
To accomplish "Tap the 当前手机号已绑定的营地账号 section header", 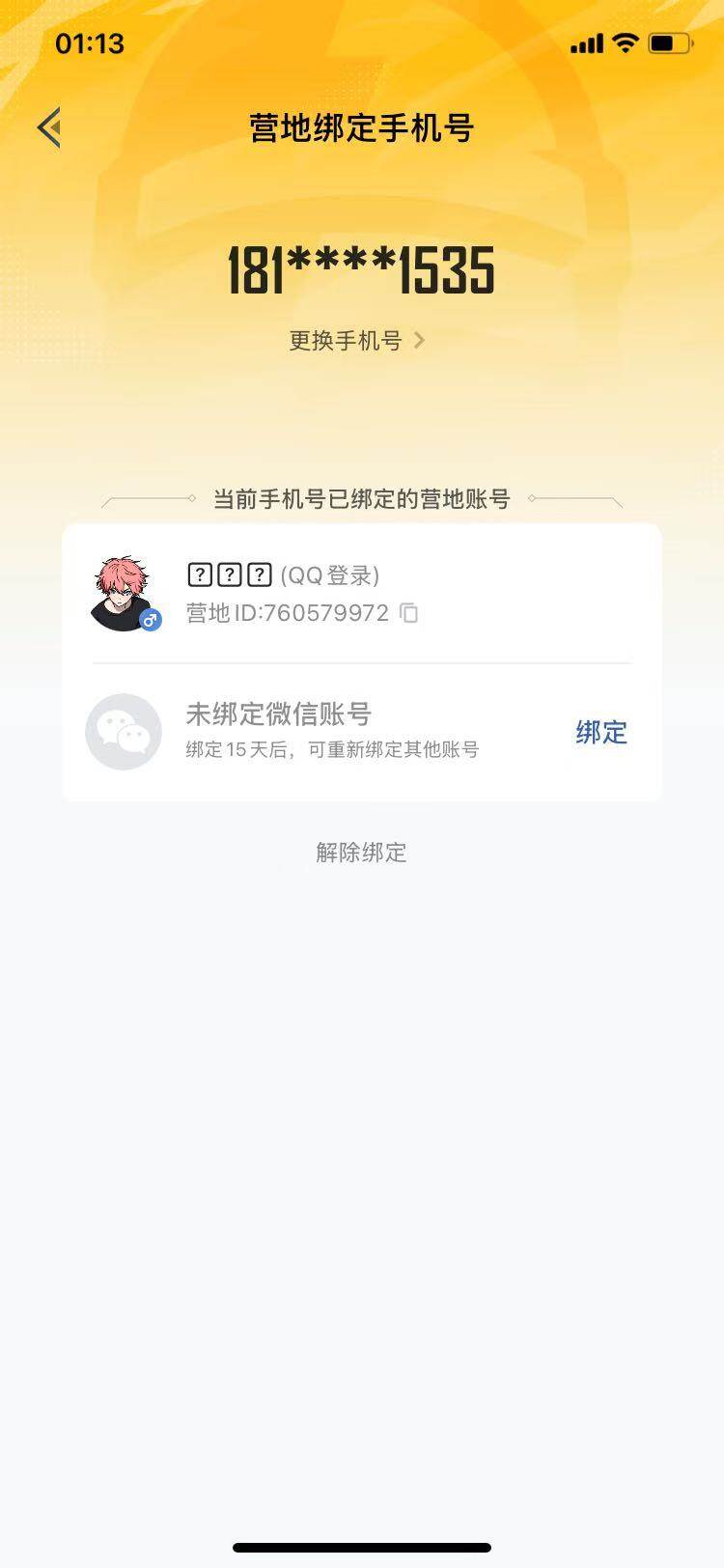I will tap(361, 499).
